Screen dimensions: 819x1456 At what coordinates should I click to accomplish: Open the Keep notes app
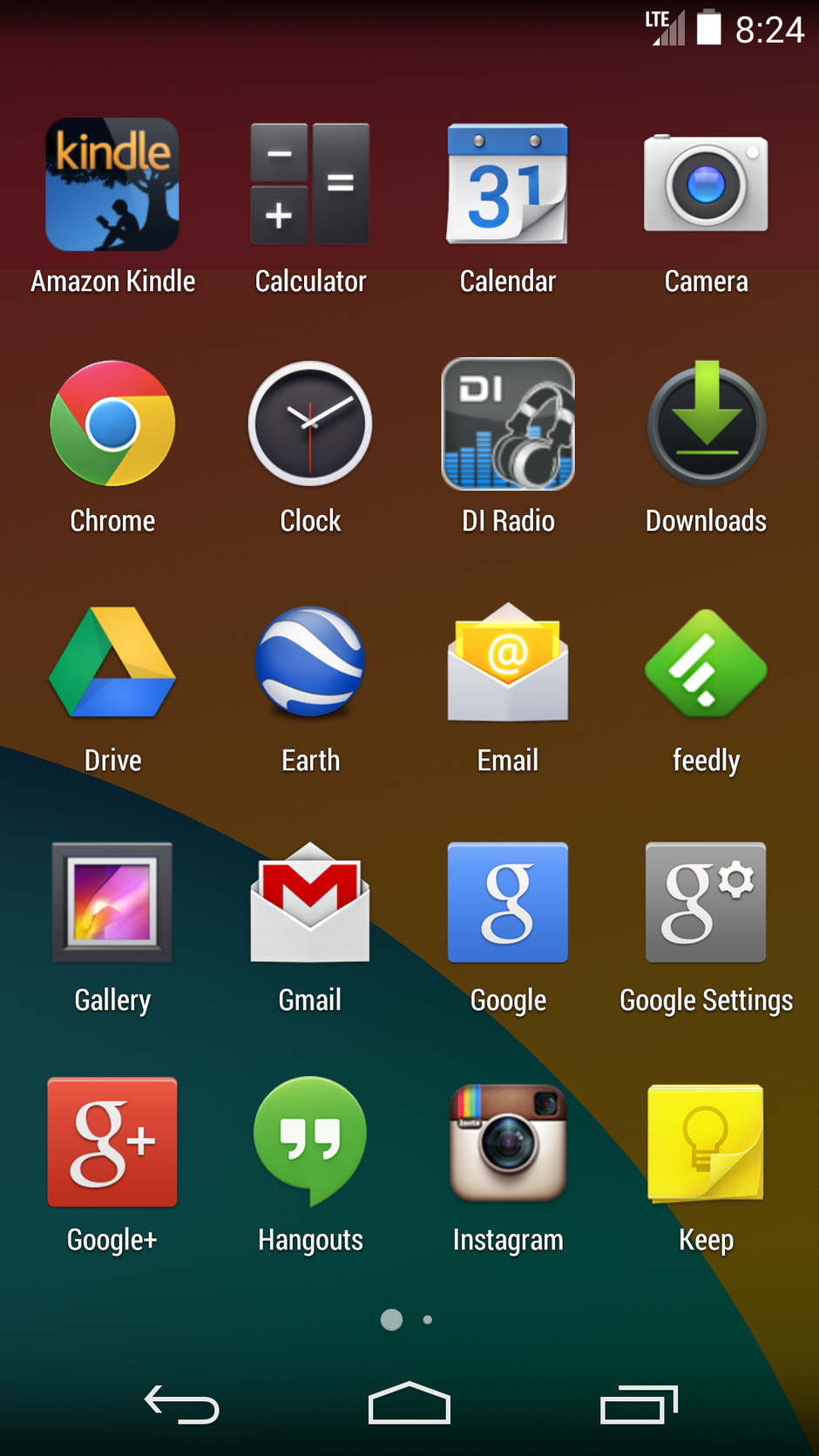tap(706, 1142)
